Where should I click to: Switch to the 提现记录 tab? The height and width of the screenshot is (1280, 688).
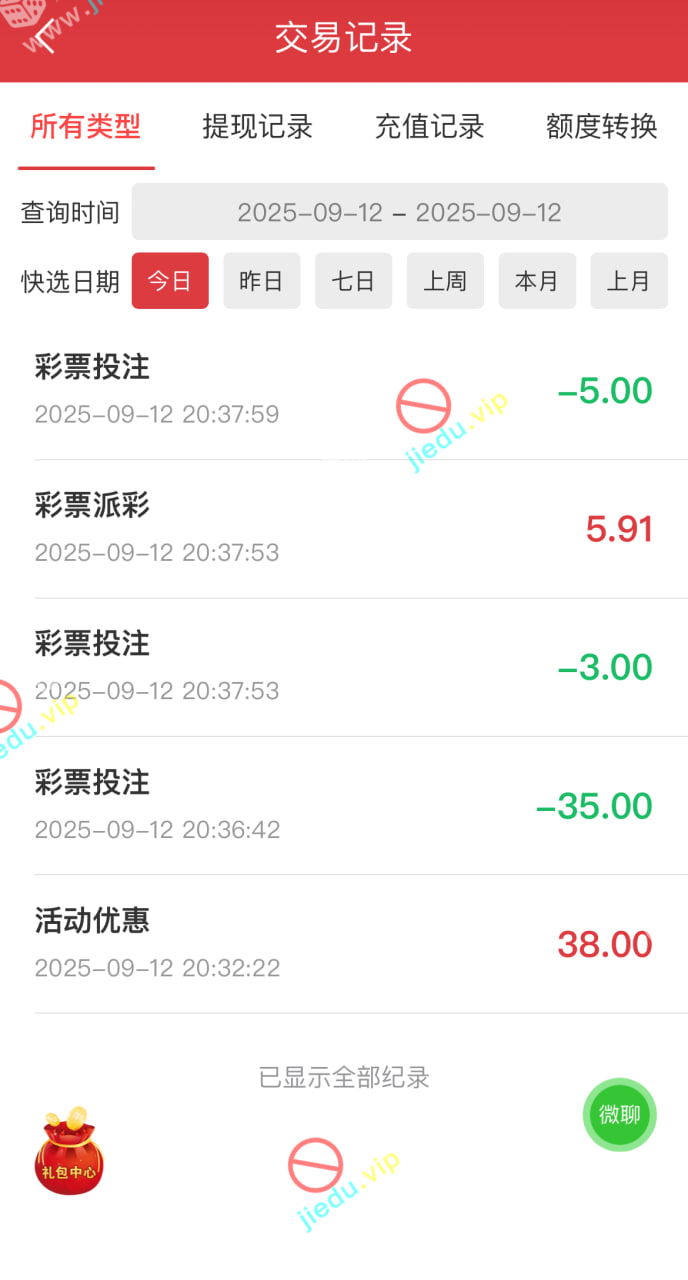257,127
